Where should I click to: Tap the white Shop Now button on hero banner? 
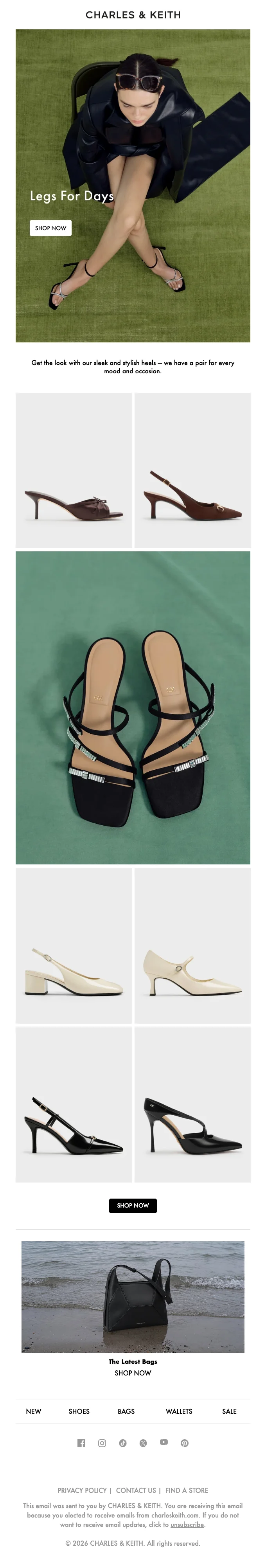click(50, 228)
